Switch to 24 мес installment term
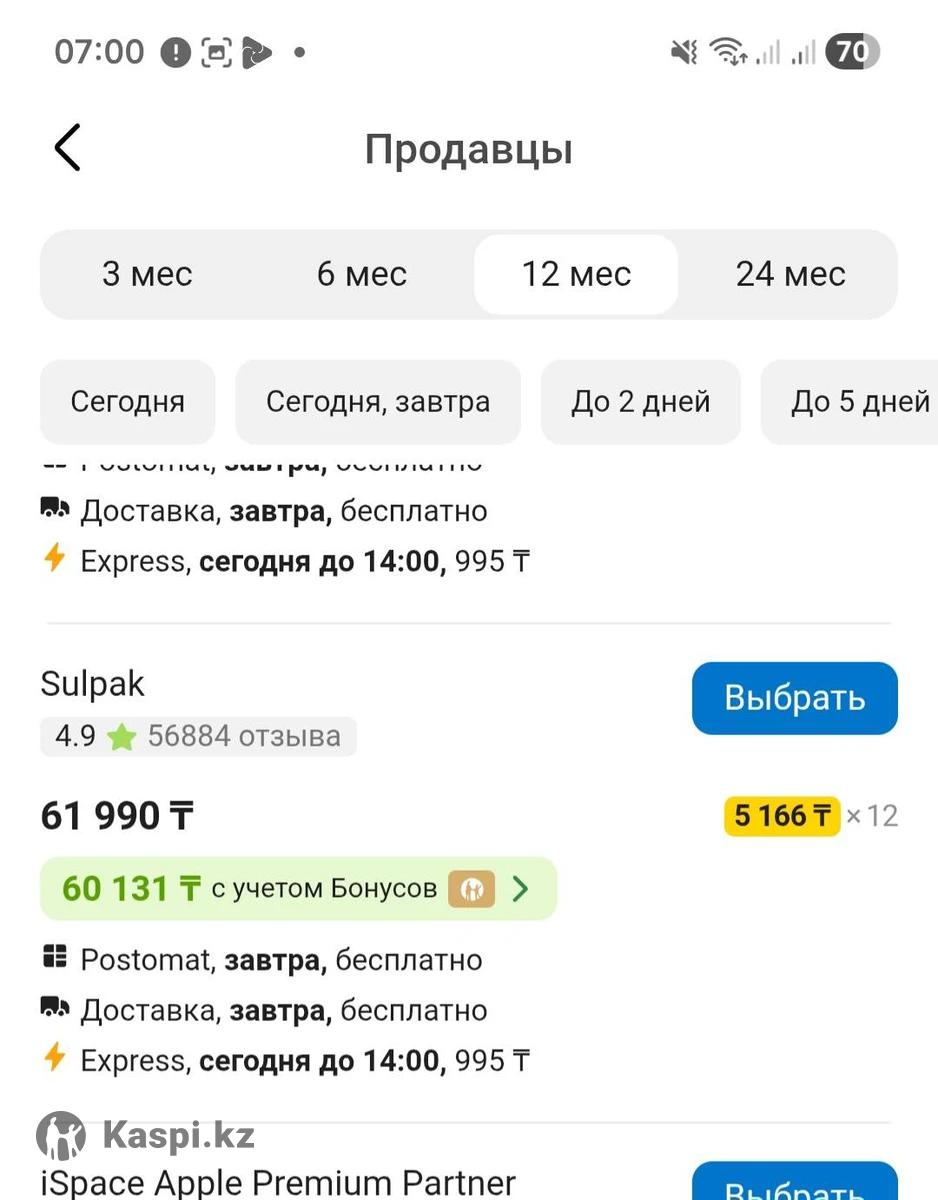Image resolution: width=938 pixels, height=1200 pixels. click(790, 274)
